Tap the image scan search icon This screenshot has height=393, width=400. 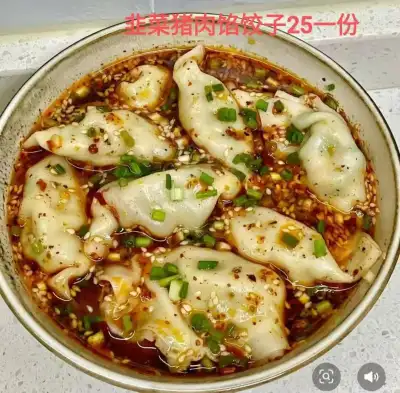click(326, 377)
